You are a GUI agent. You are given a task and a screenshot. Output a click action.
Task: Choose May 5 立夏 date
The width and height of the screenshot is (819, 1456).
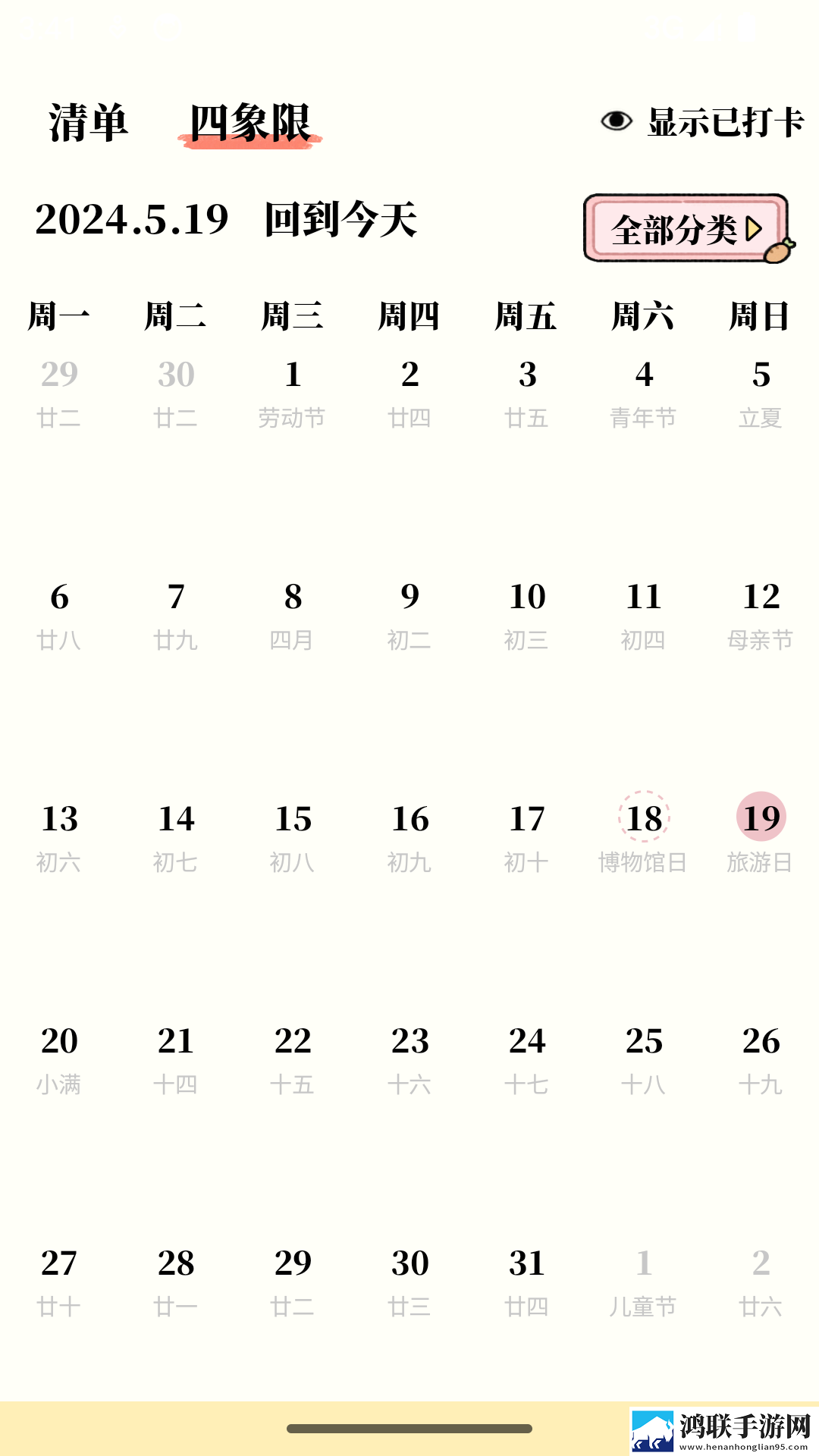point(761,394)
